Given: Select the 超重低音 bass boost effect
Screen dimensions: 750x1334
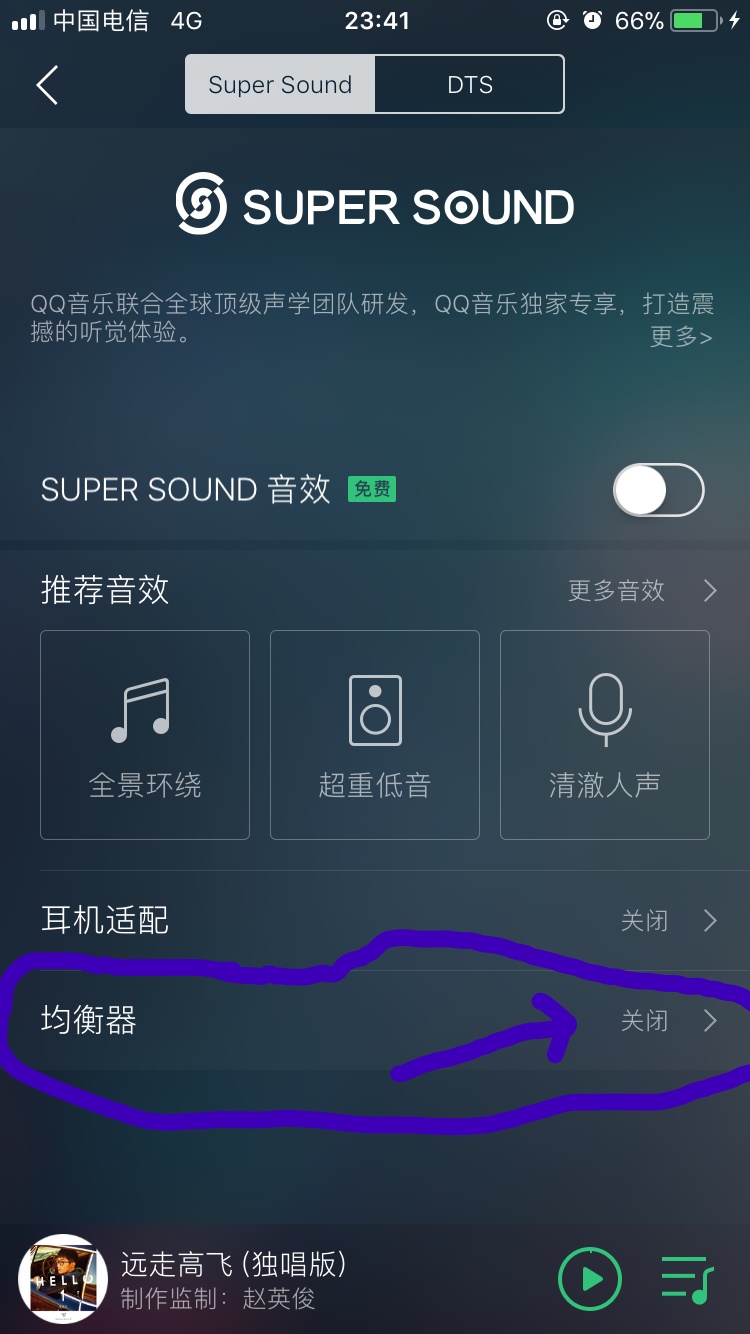Looking at the screenshot, I should coord(374,733).
